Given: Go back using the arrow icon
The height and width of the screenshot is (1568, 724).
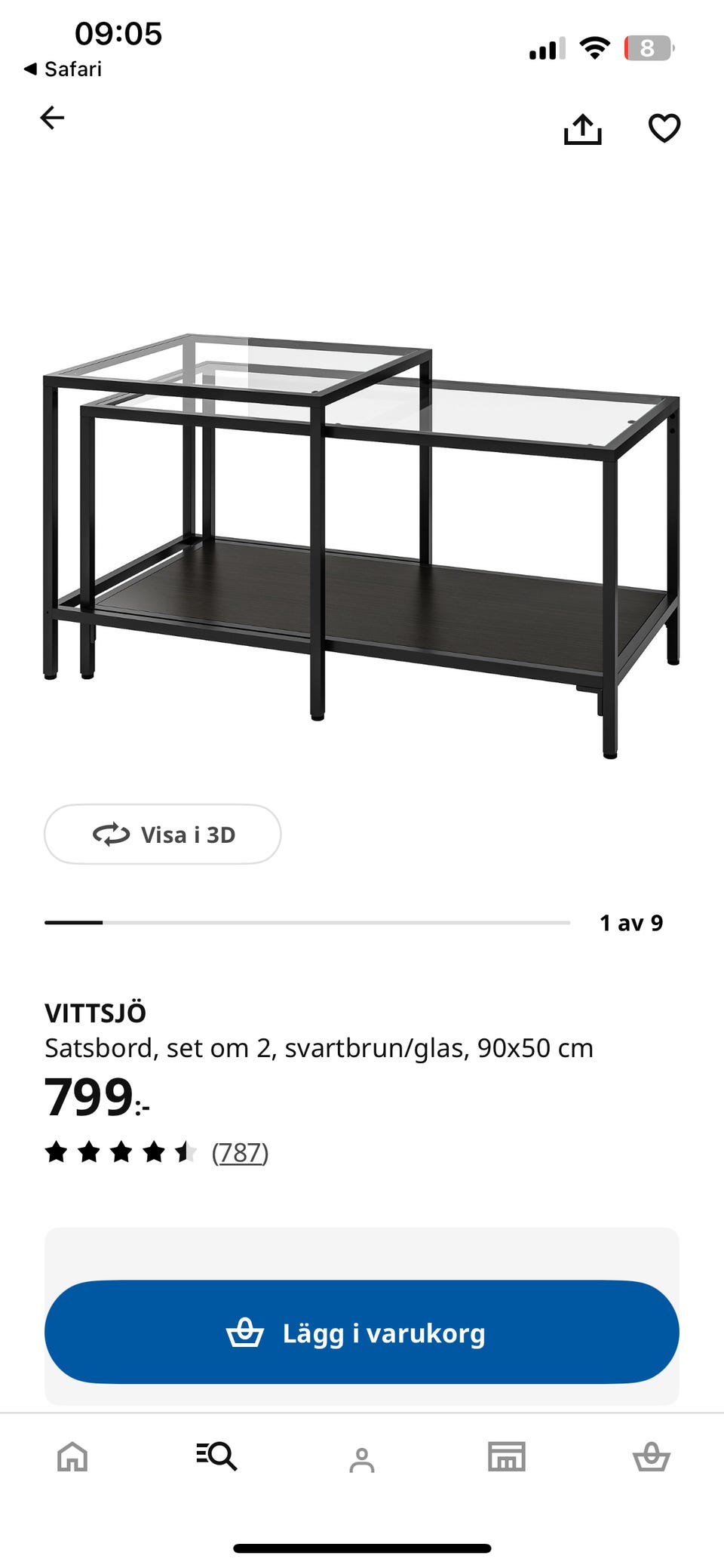Looking at the screenshot, I should pos(52,118).
